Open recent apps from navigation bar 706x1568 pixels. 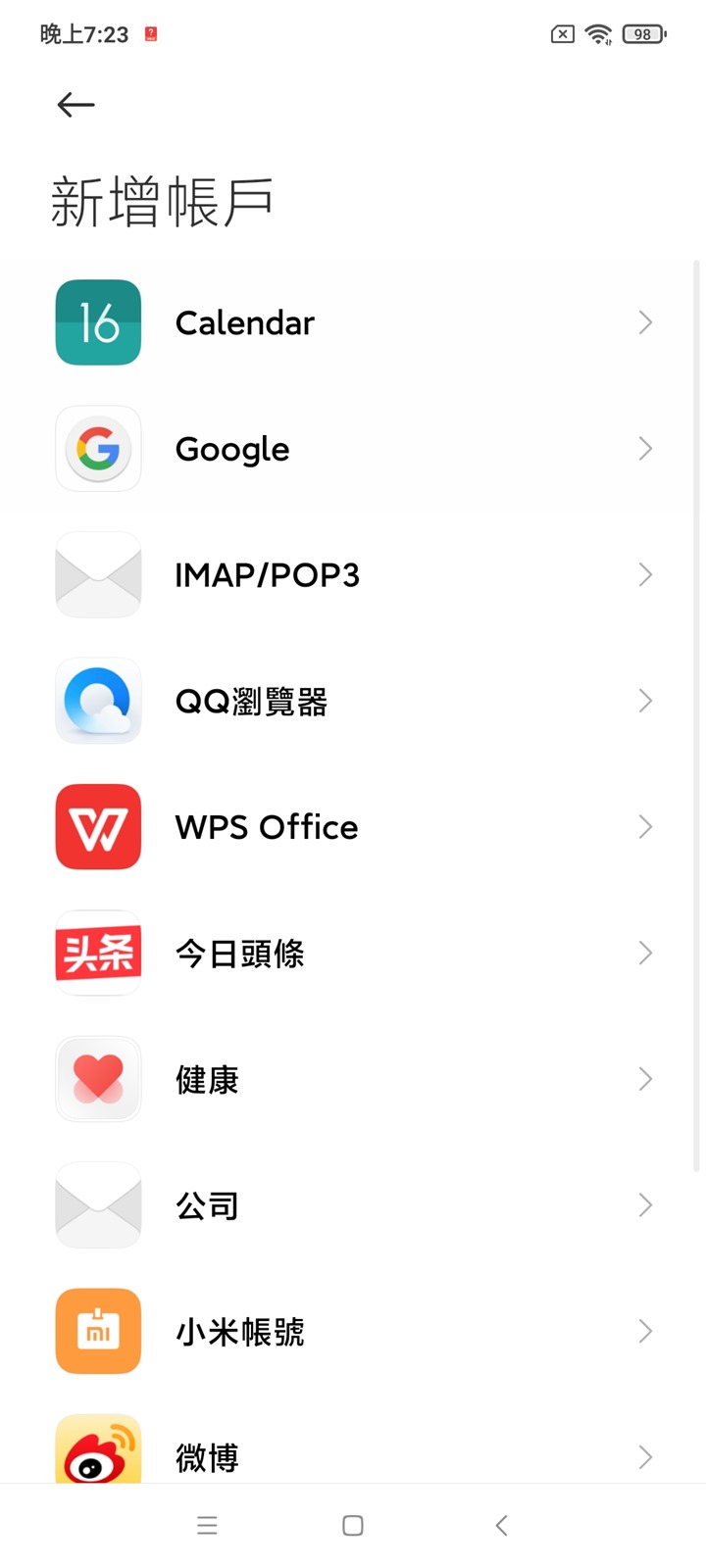click(207, 1525)
